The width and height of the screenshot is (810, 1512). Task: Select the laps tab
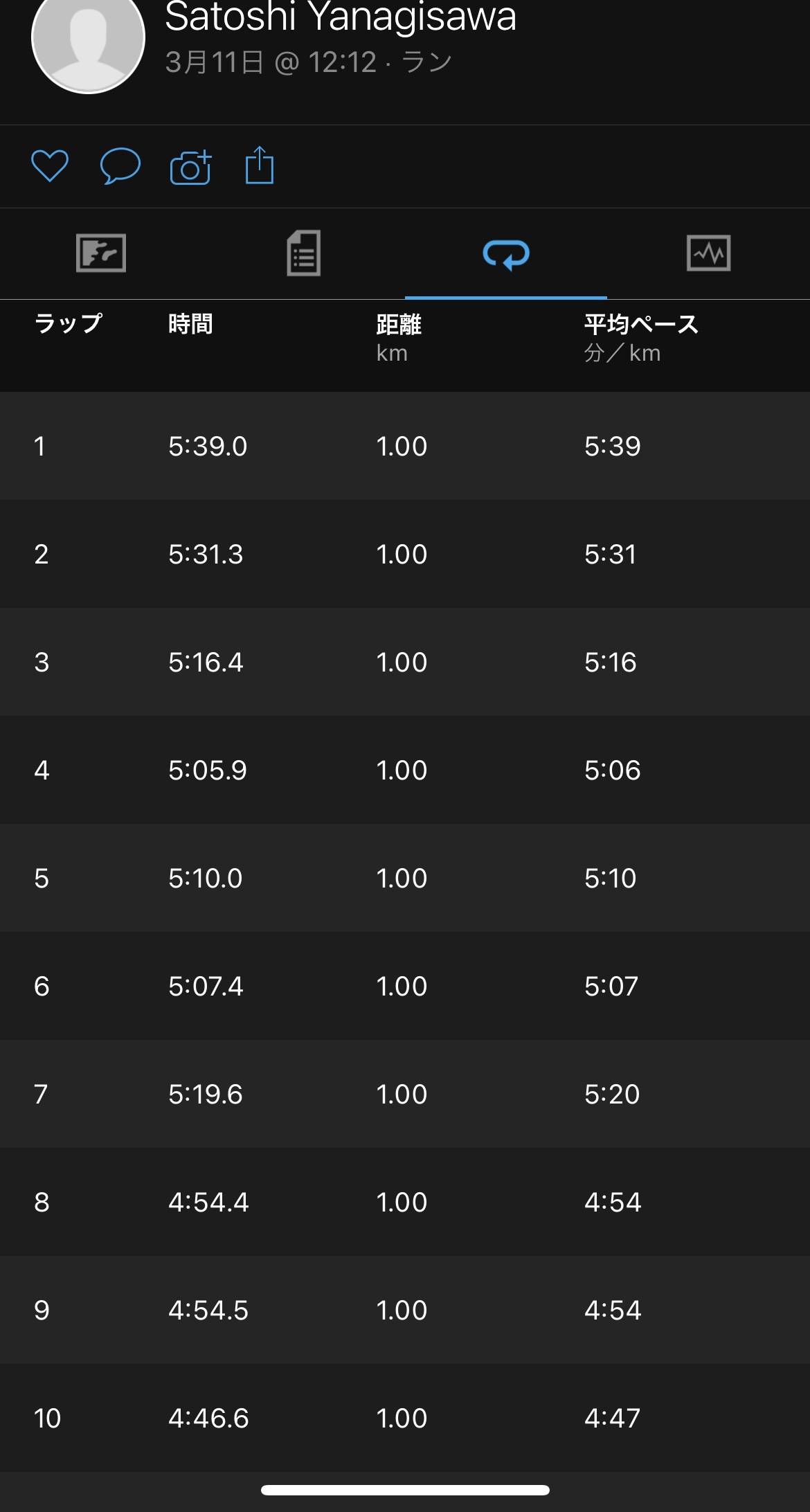506,254
